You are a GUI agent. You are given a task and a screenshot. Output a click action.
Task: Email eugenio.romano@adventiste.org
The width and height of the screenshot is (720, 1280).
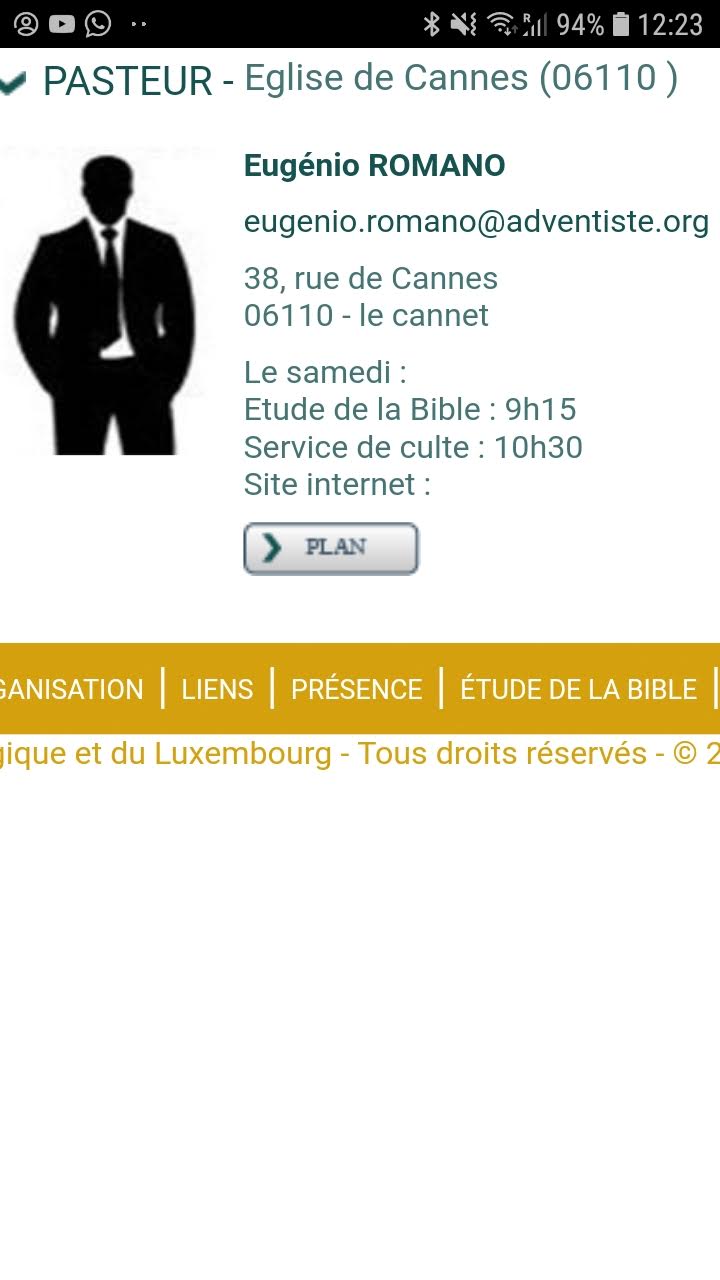pos(476,221)
